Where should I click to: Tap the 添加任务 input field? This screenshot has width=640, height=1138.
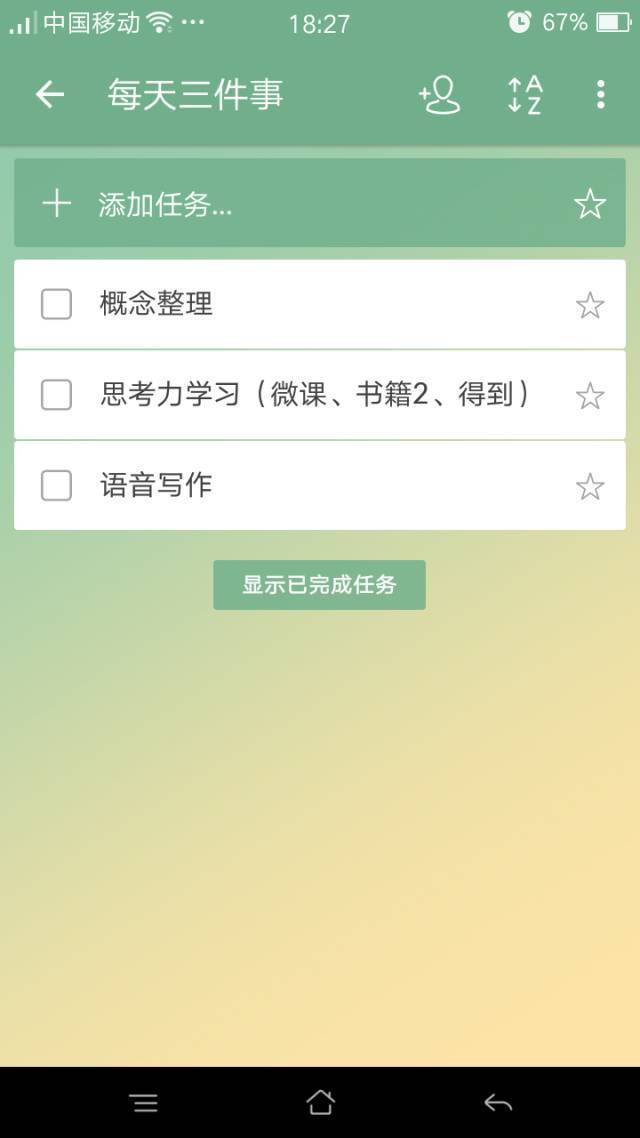[300, 204]
